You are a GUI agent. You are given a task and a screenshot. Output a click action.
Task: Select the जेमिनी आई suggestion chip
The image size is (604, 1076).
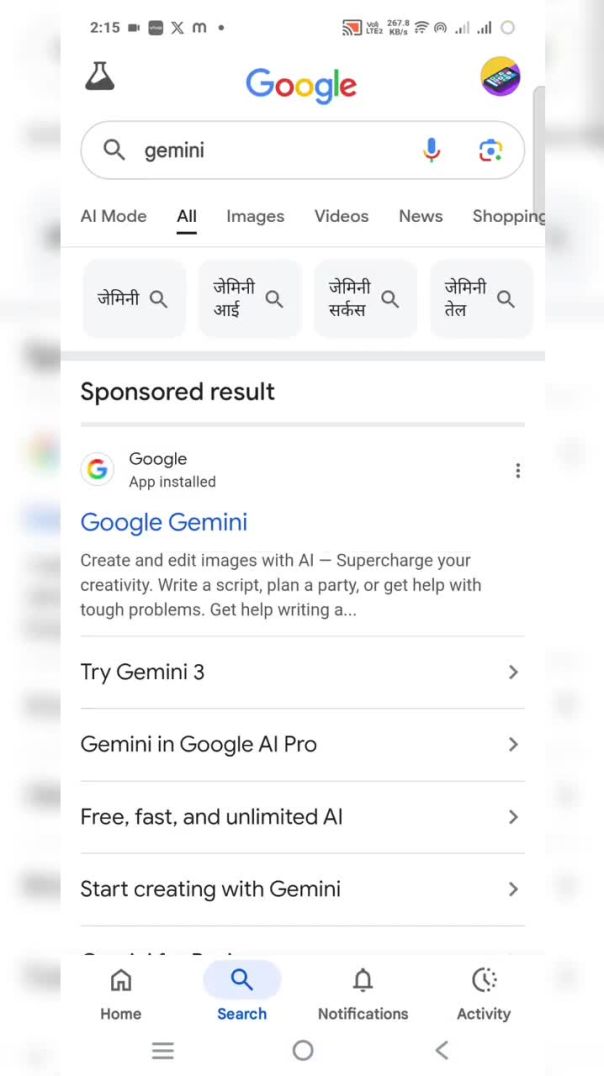click(249, 298)
